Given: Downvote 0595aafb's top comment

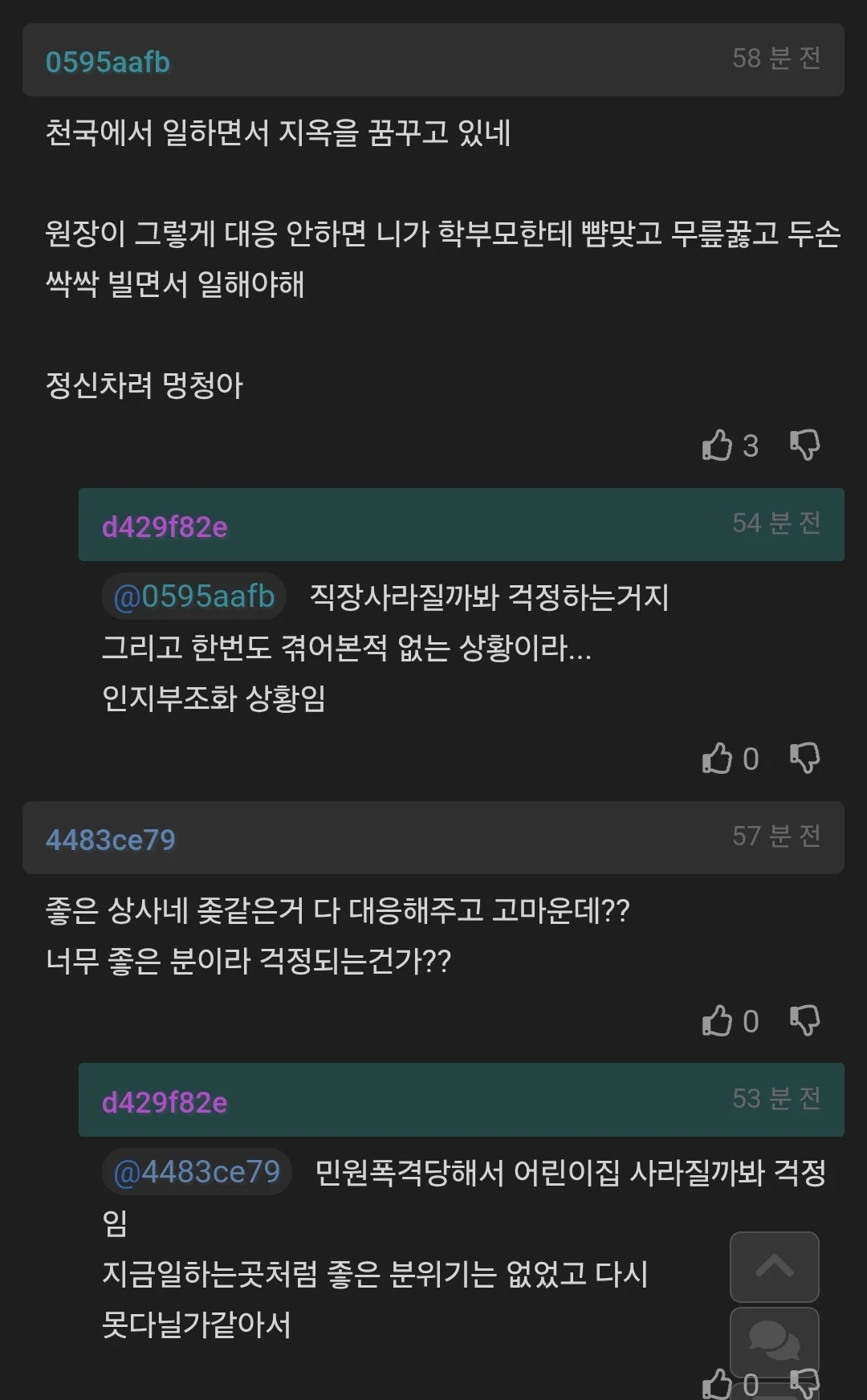Looking at the screenshot, I should coord(807,446).
